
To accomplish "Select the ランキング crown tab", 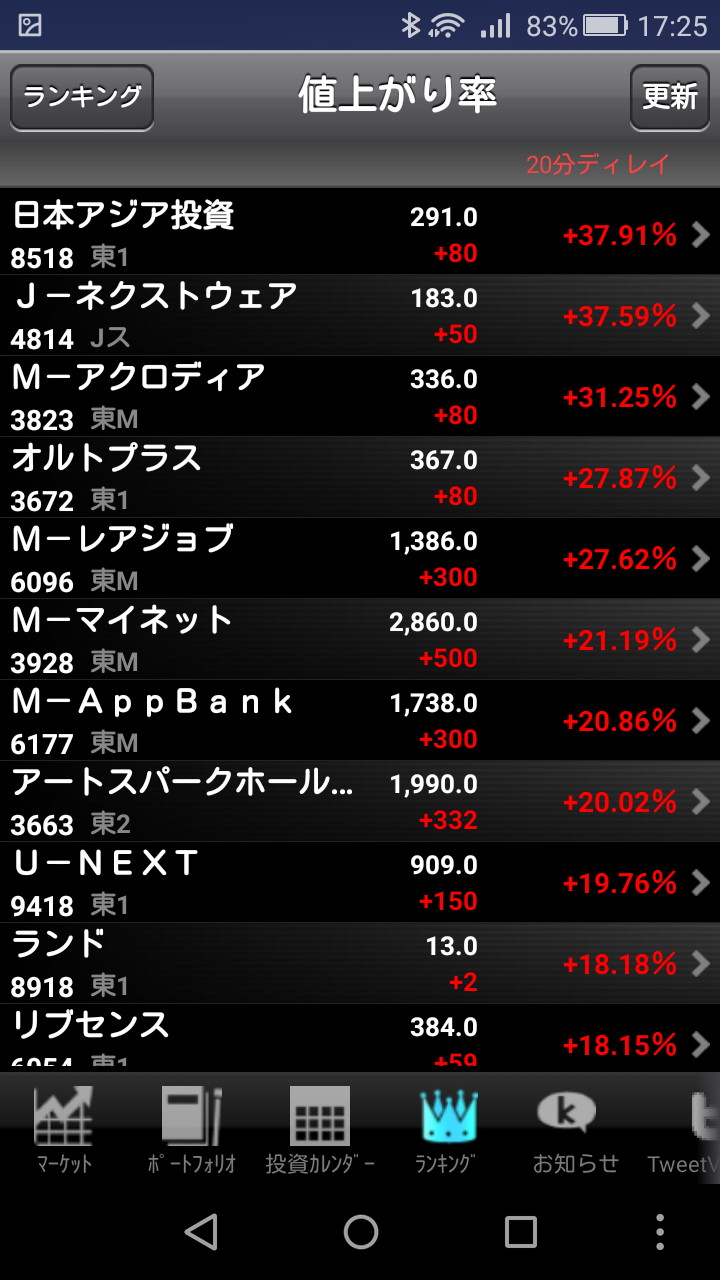I will coord(447,1130).
